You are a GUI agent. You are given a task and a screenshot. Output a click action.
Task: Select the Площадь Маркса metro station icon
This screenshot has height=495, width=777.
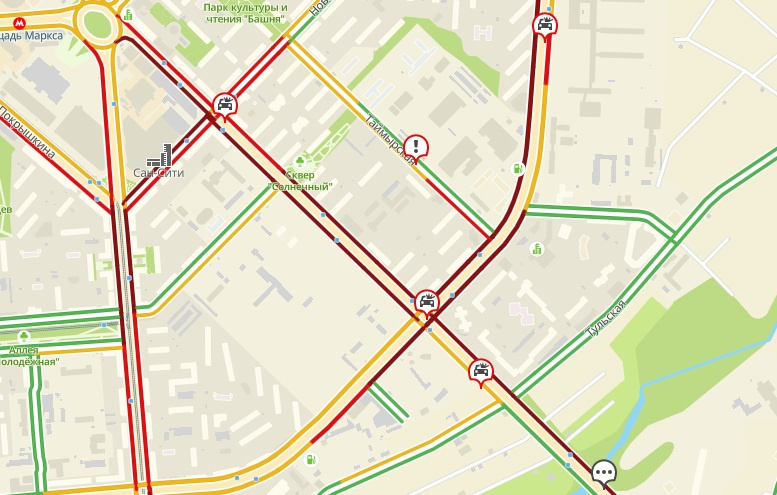pos(19,20)
